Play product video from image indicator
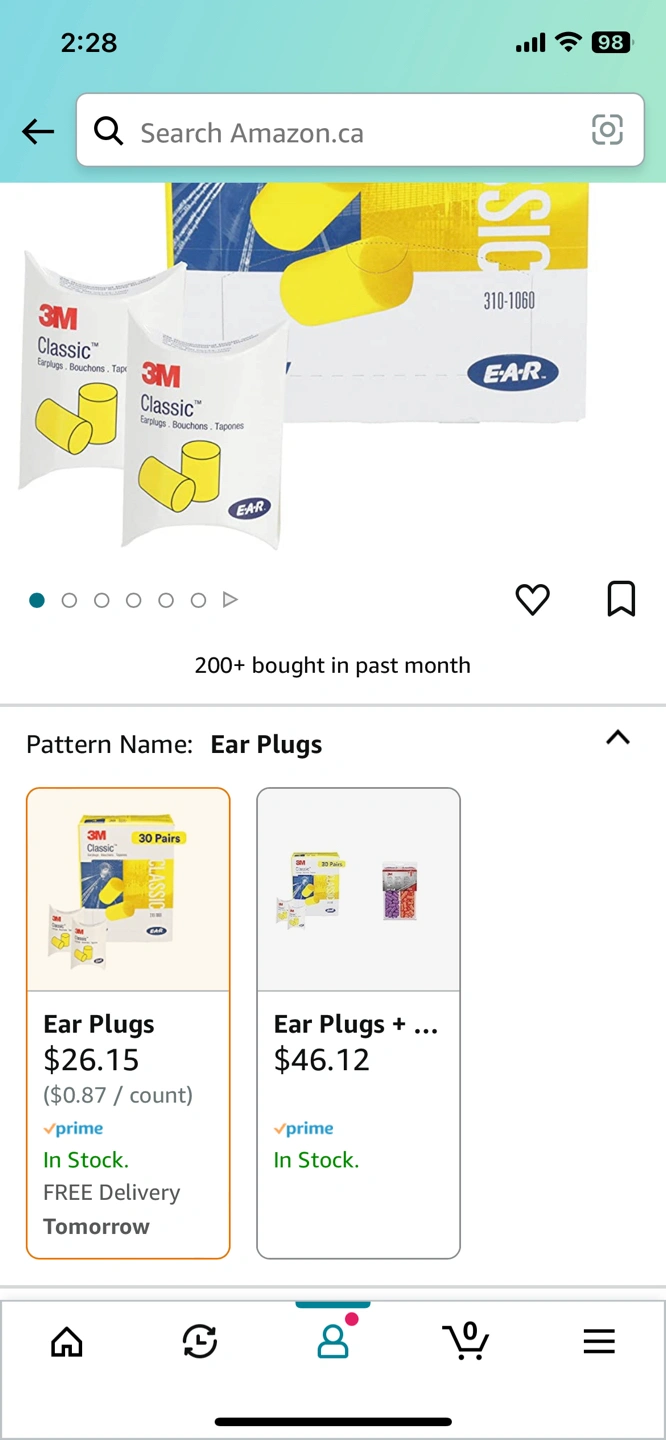 click(x=230, y=600)
